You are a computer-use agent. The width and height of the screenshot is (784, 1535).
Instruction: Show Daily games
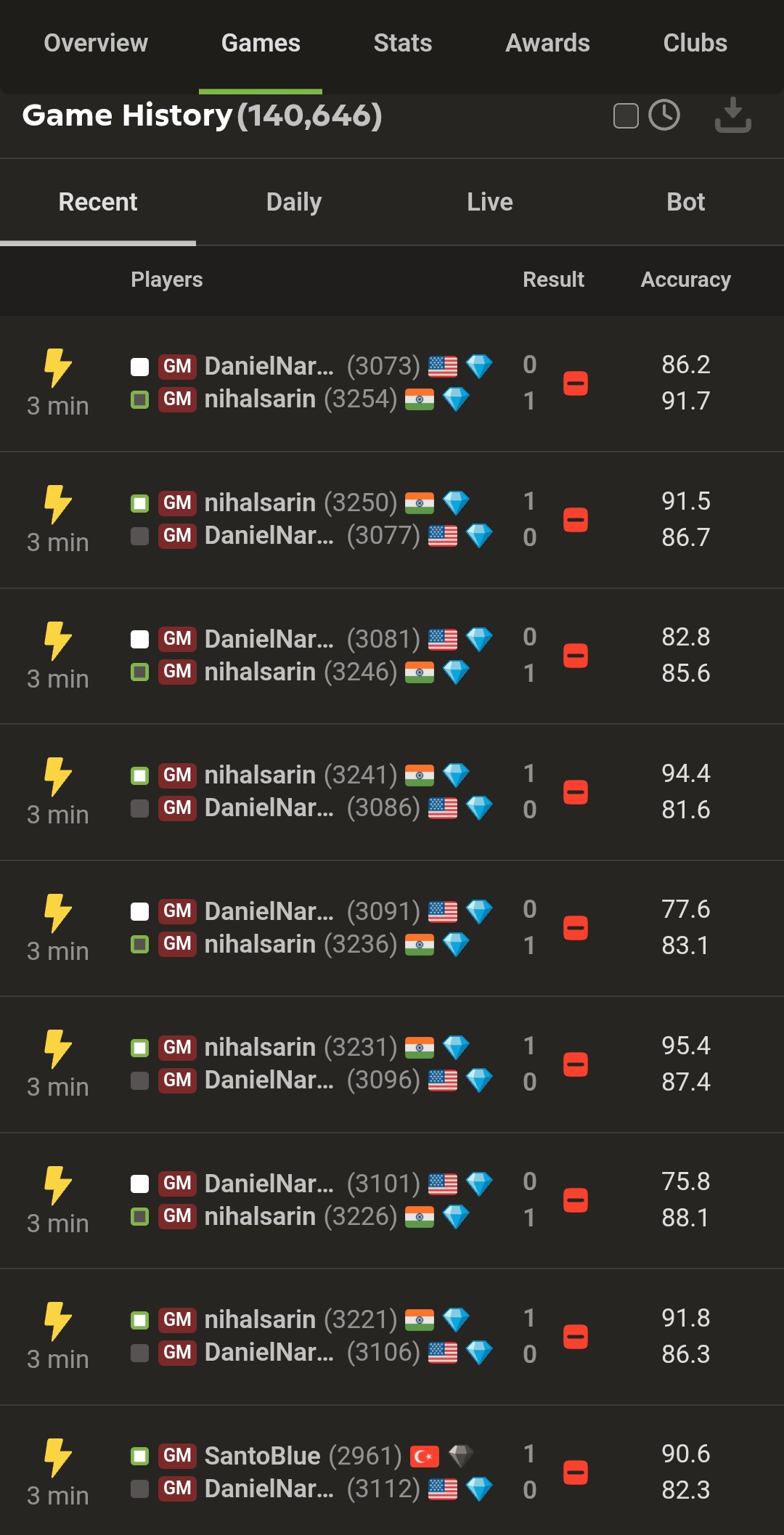[x=294, y=202]
